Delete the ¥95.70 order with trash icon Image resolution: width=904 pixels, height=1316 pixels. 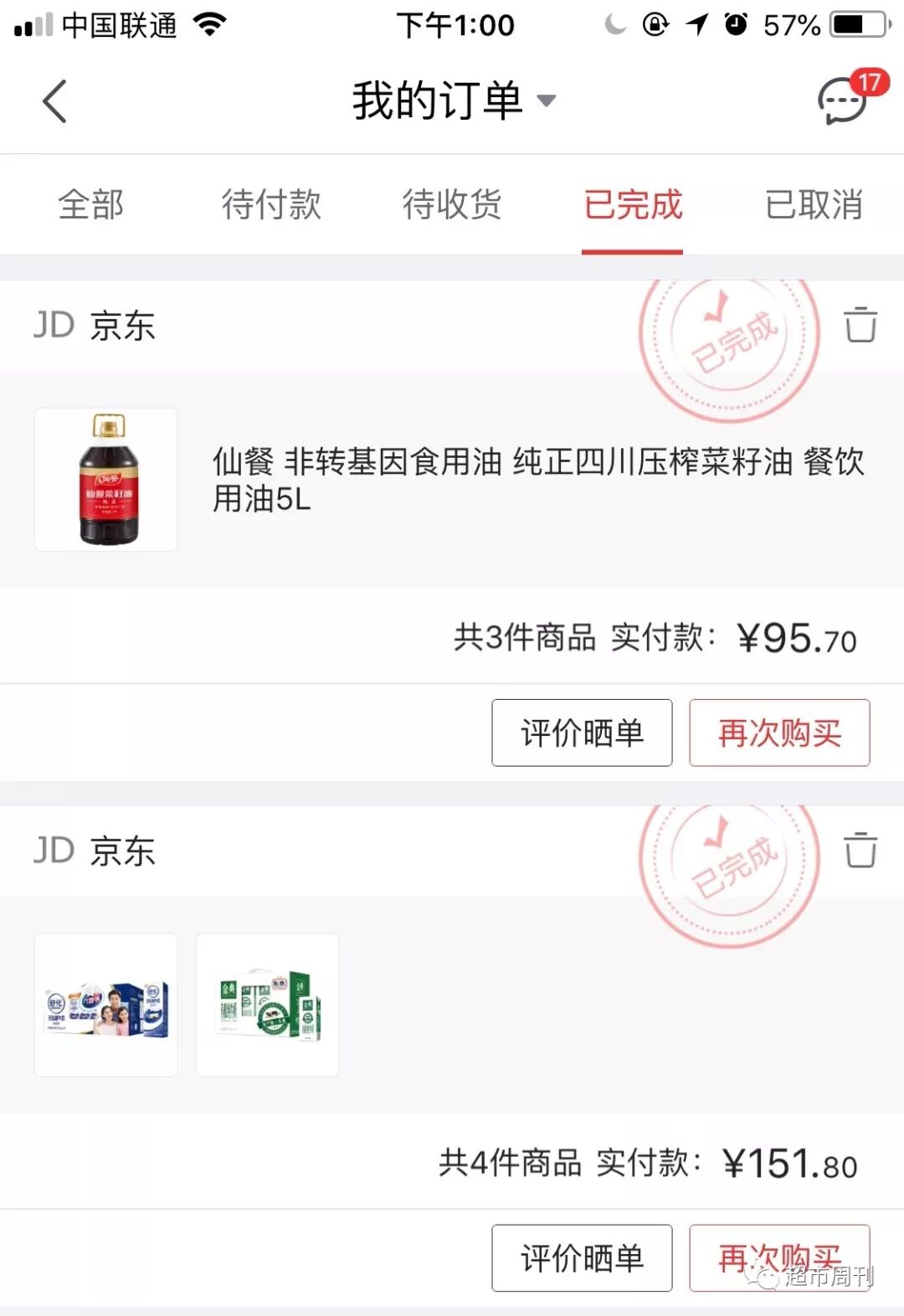click(x=860, y=325)
